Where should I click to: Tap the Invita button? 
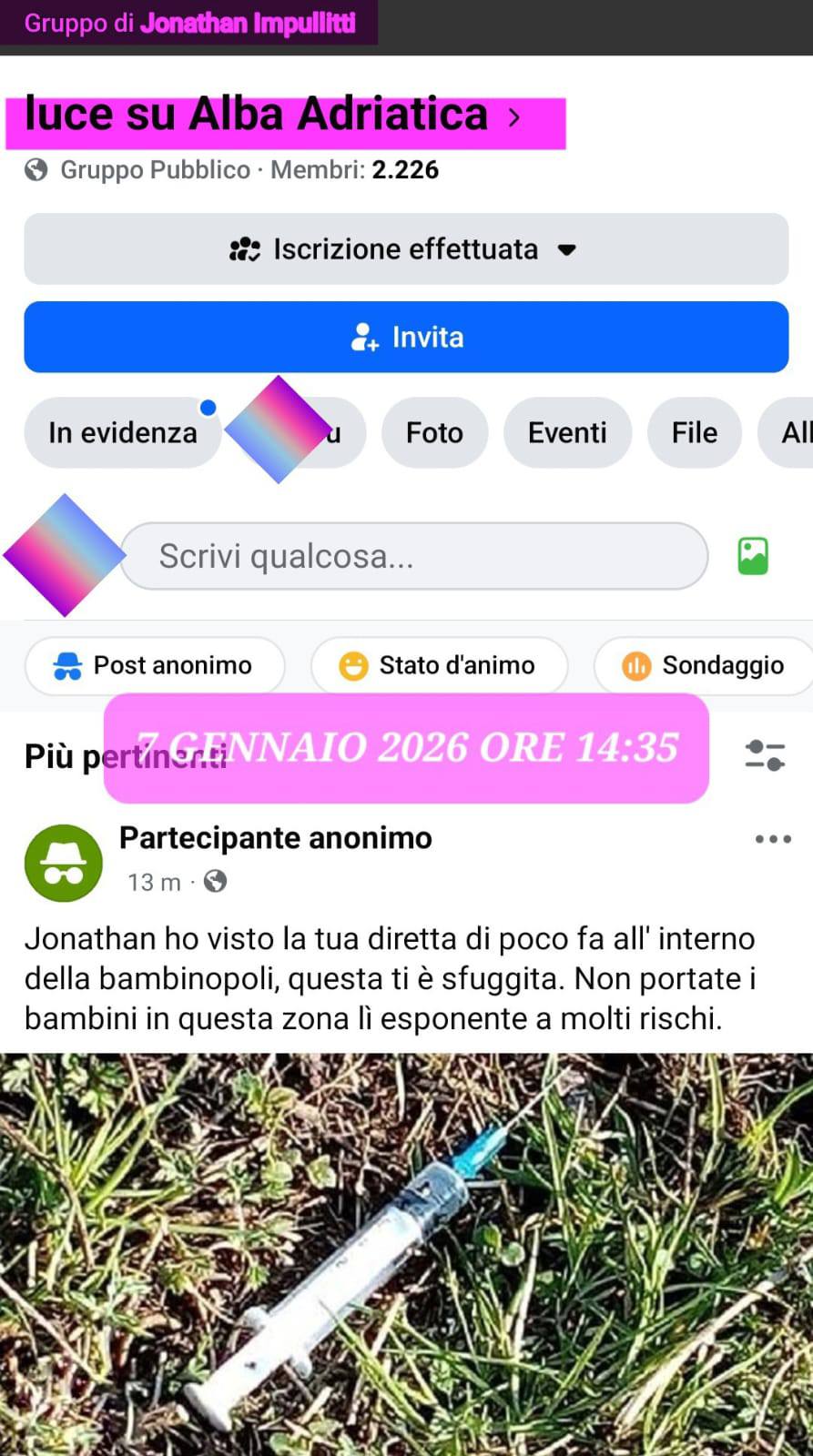(406, 338)
